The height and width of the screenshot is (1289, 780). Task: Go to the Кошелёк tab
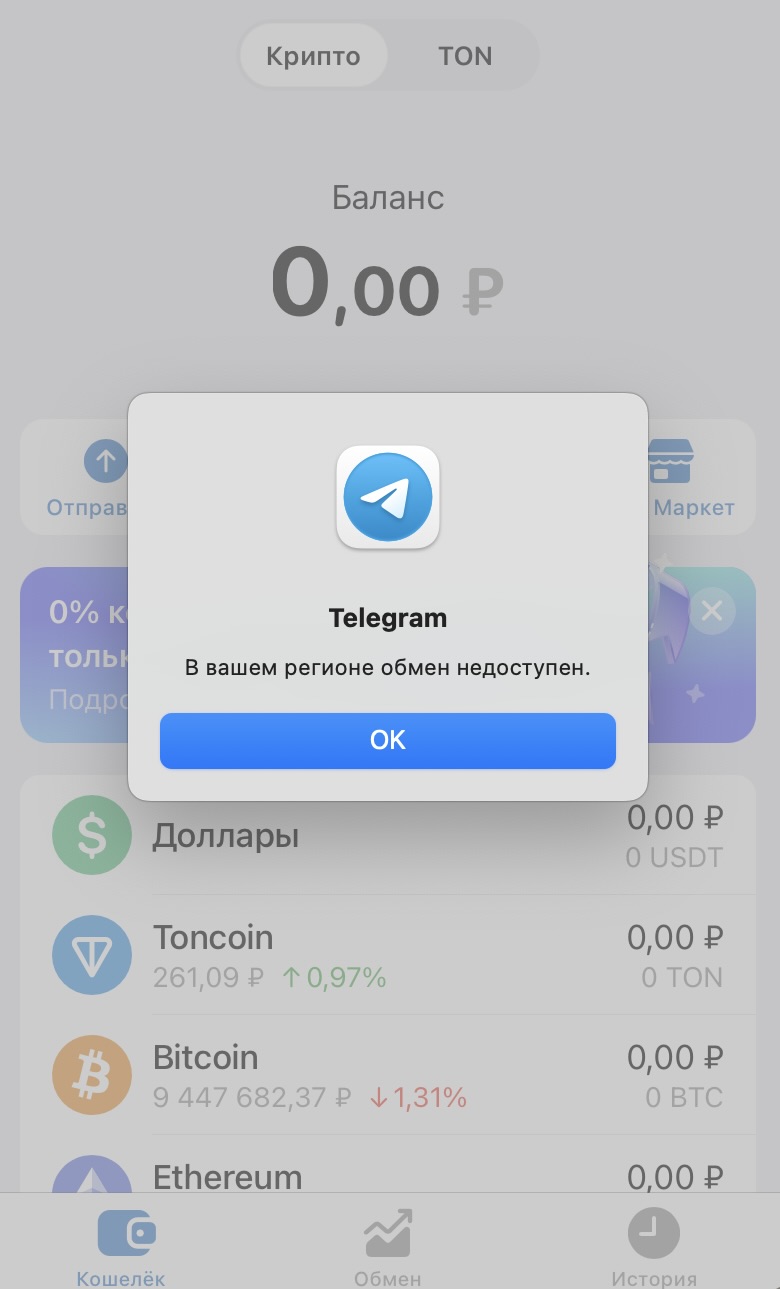pyautogui.click(x=122, y=1248)
